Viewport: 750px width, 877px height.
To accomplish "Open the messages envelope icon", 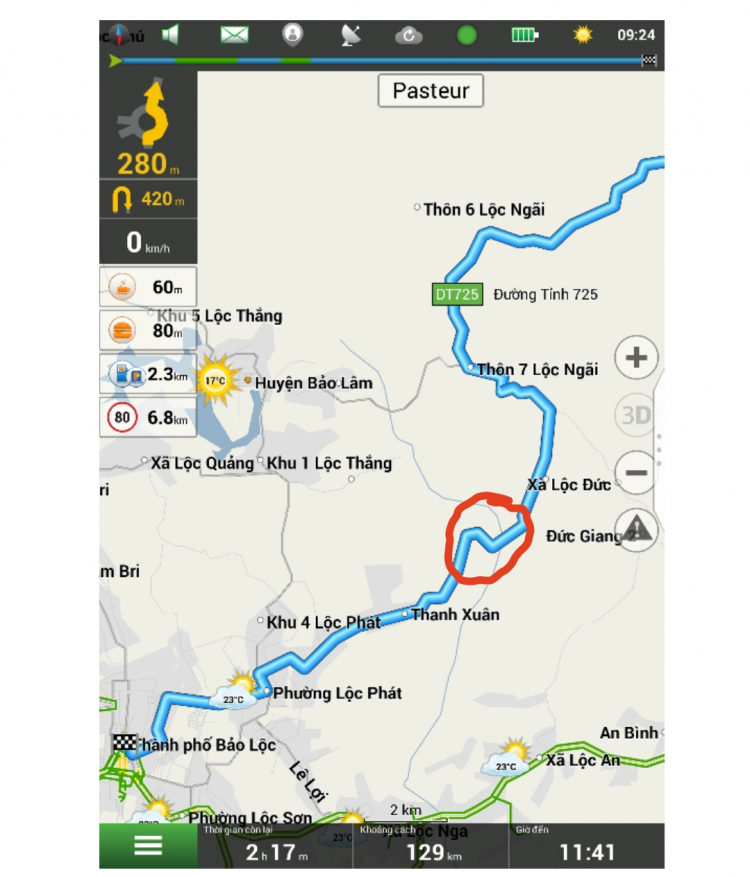I will tap(234, 35).
